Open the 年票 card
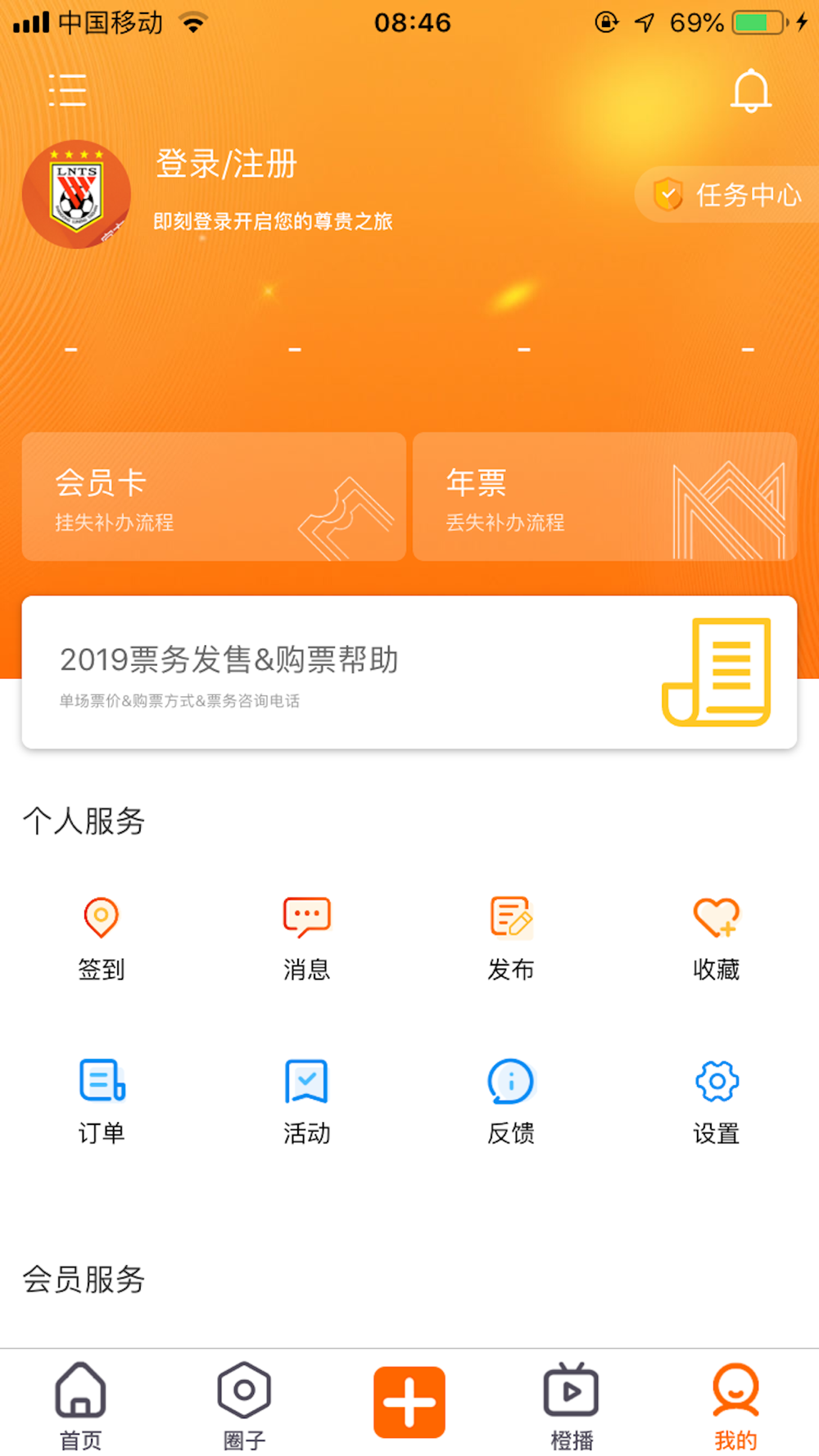819x1456 pixels. coord(605,497)
